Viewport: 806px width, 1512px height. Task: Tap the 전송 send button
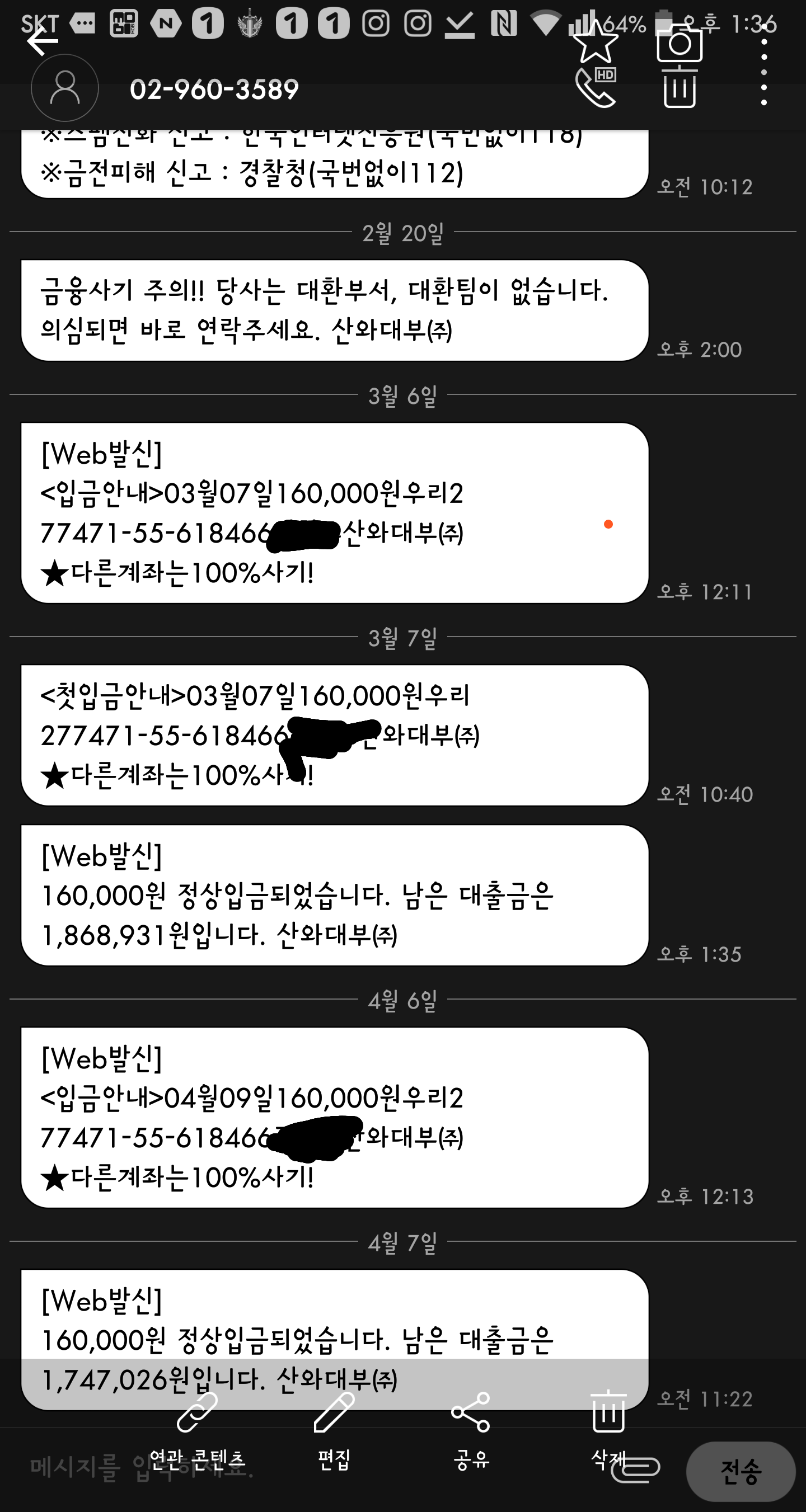point(740,1471)
